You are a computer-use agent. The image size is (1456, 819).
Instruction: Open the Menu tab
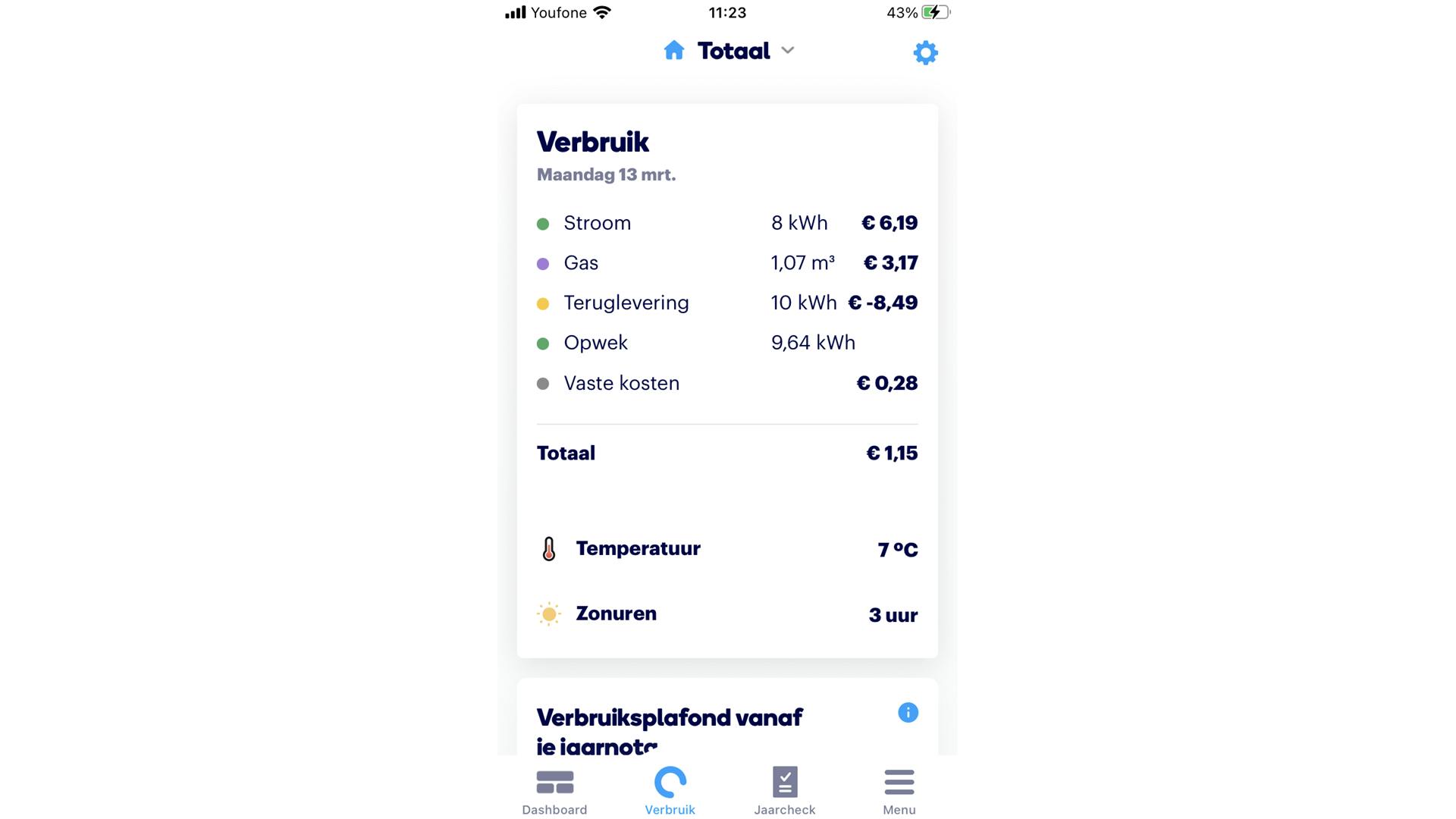899,791
